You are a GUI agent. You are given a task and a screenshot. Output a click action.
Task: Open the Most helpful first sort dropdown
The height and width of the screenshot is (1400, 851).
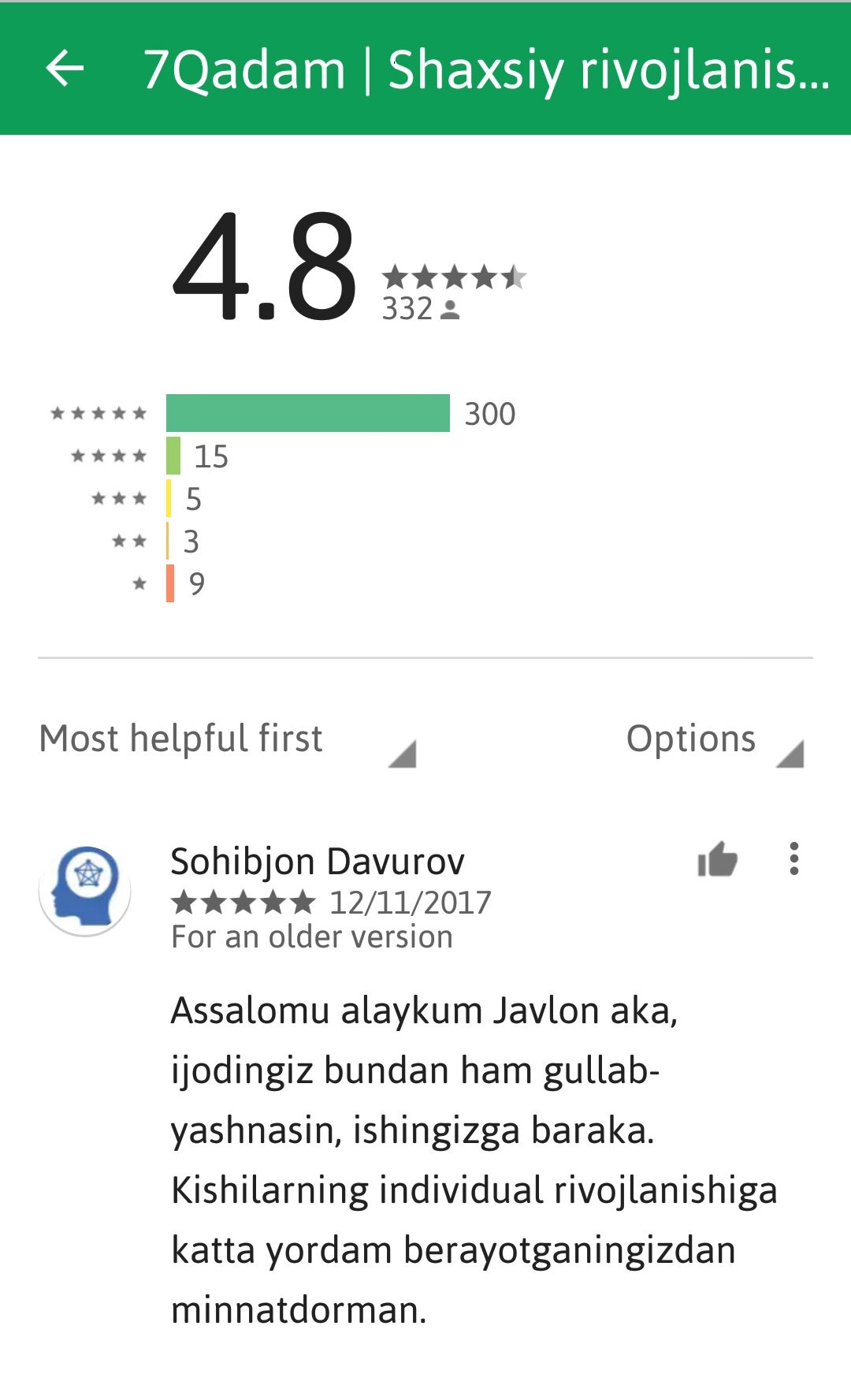tap(227, 741)
